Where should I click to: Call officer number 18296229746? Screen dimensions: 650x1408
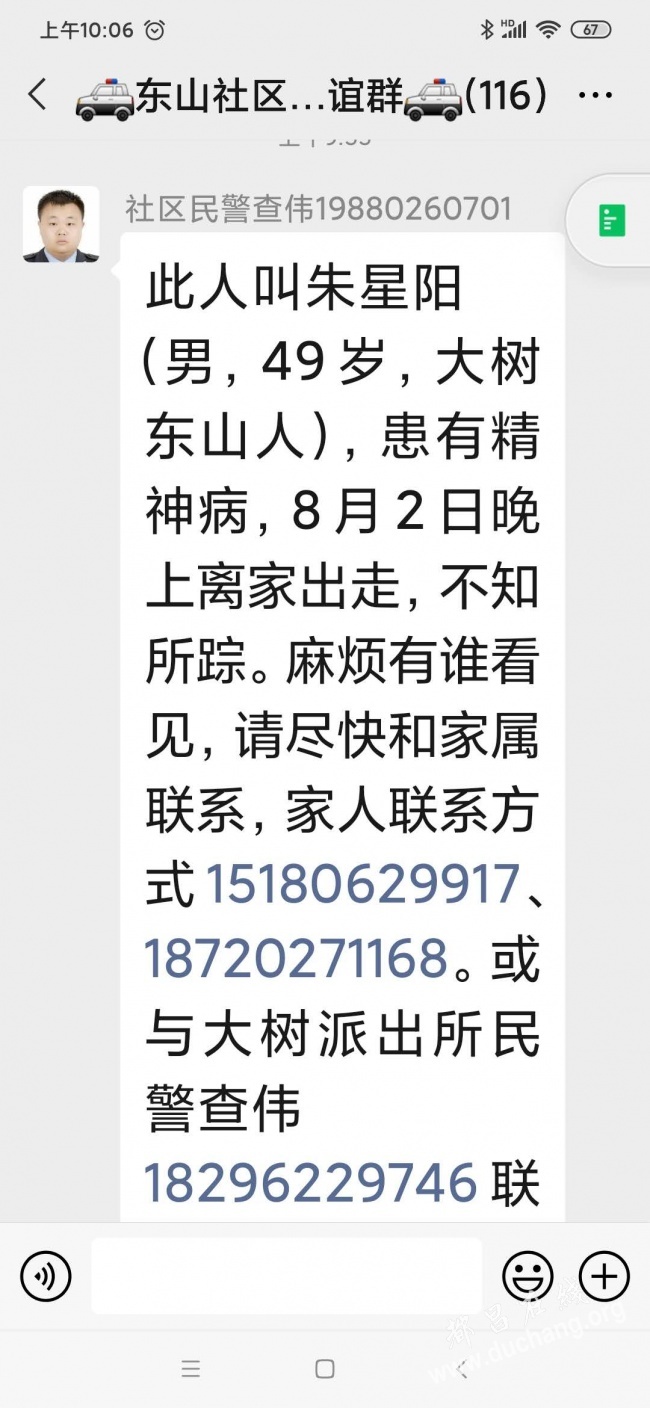(x=311, y=1183)
